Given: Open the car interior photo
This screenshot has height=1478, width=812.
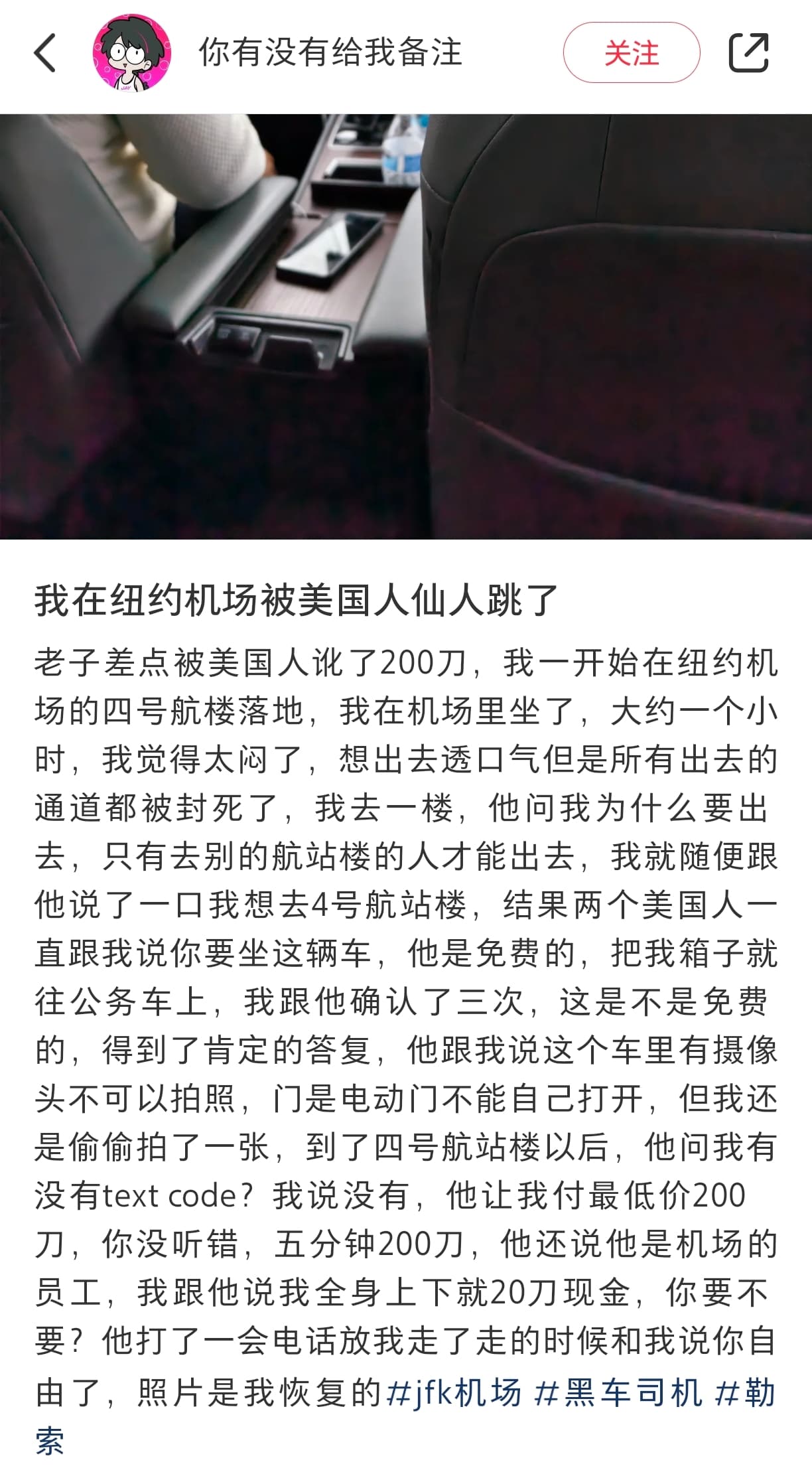Looking at the screenshot, I should 406,327.
